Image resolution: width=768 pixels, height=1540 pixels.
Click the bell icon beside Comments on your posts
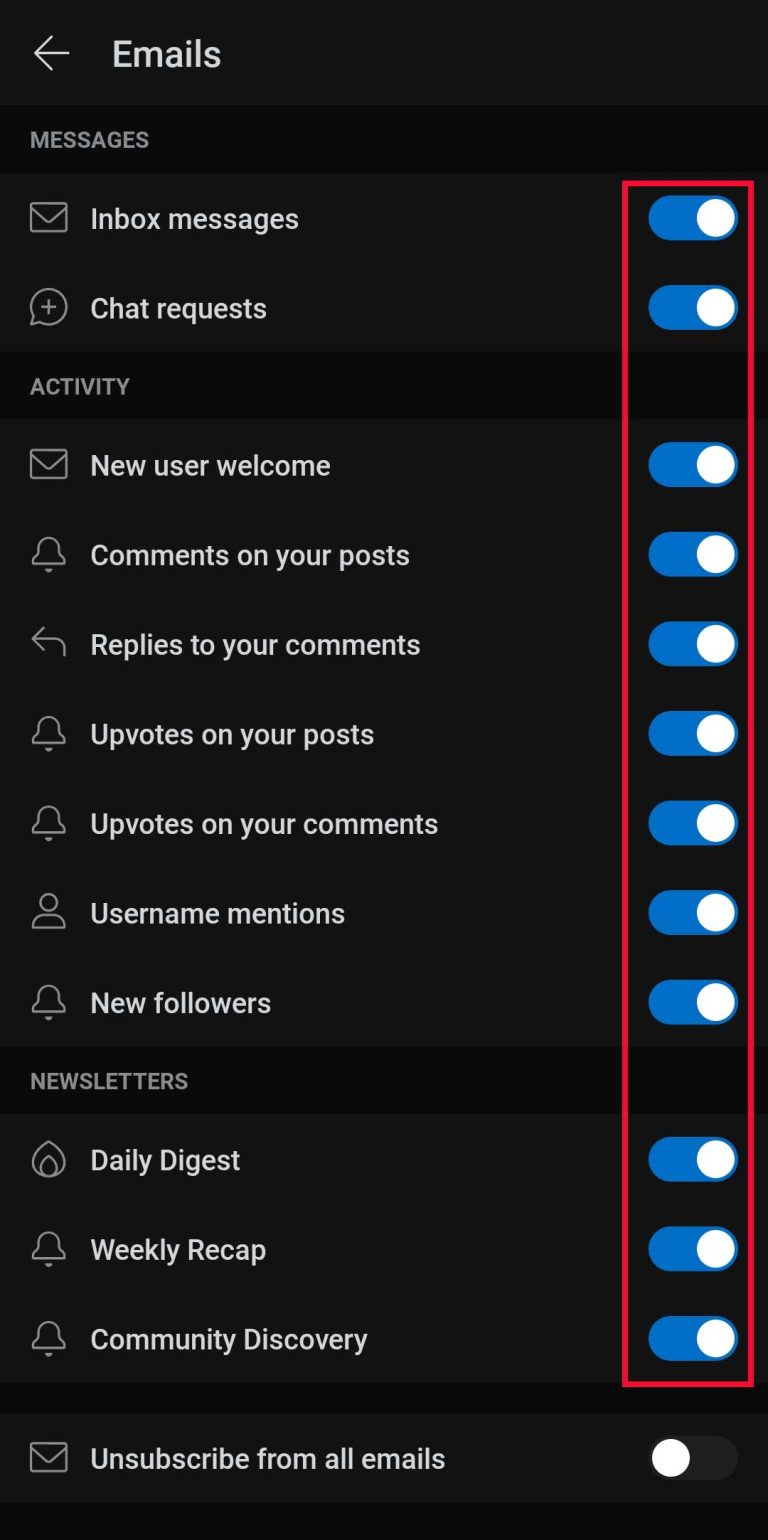tap(47, 554)
